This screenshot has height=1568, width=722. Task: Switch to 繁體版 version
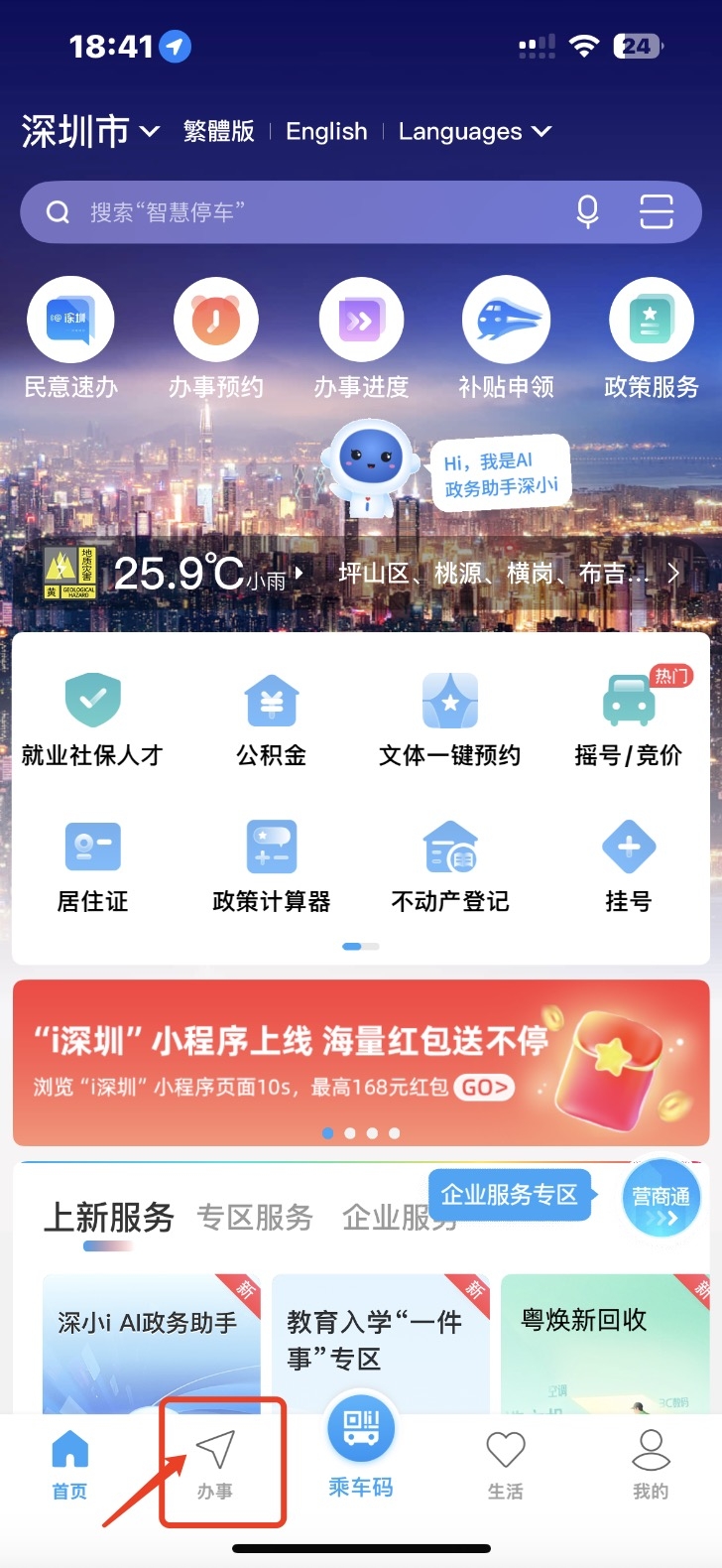pyautogui.click(x=218, y=132)
